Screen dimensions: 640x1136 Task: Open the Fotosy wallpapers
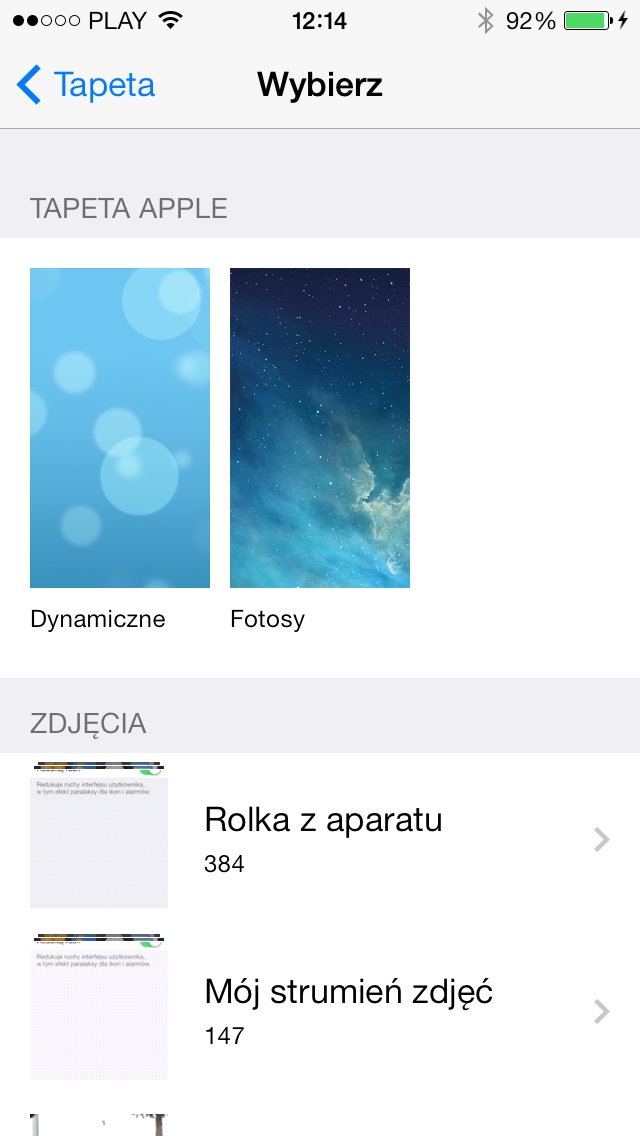click(320, 428)
